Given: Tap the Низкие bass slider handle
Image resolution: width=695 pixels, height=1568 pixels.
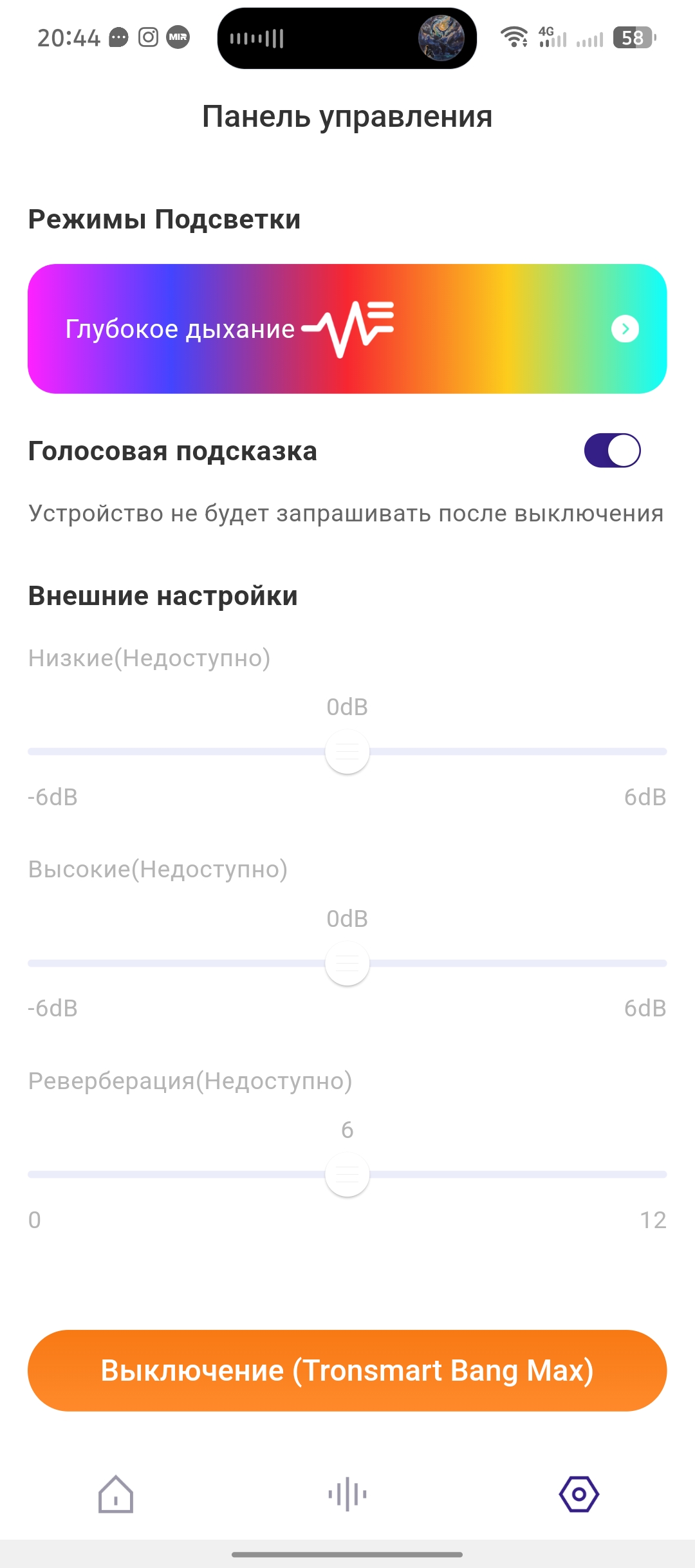Looking at the screenshot, I should tap(347, 752).
